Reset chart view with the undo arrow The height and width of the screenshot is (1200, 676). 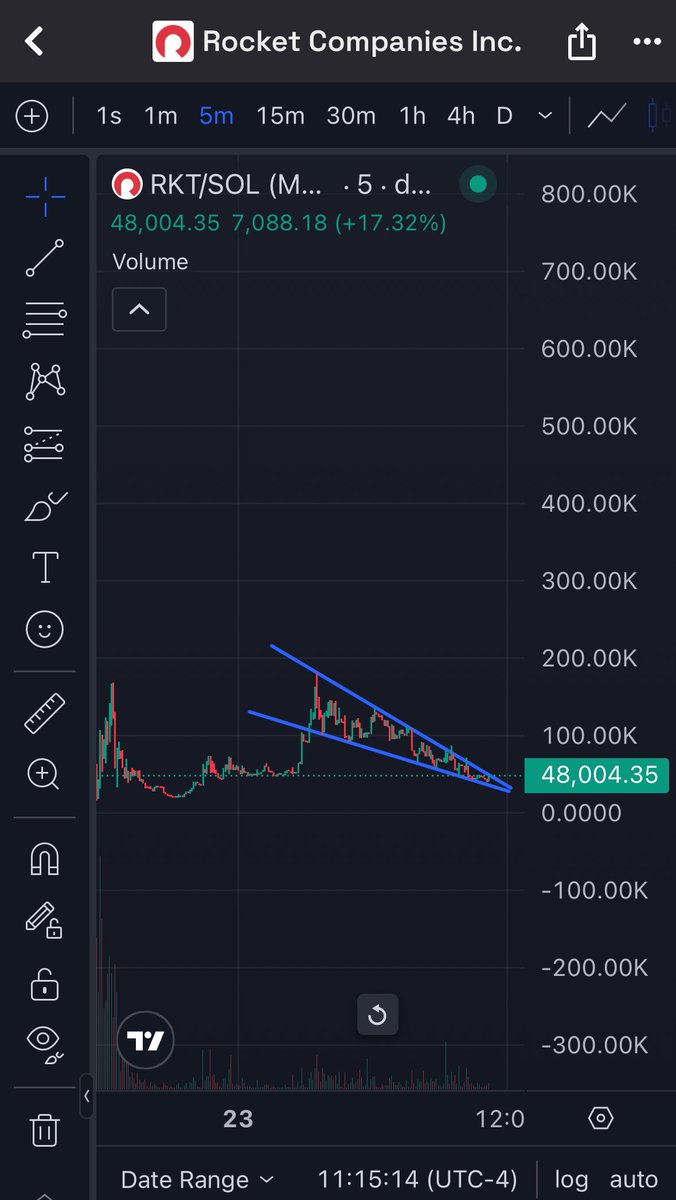pyautogui.click(x=377, y=1016)
